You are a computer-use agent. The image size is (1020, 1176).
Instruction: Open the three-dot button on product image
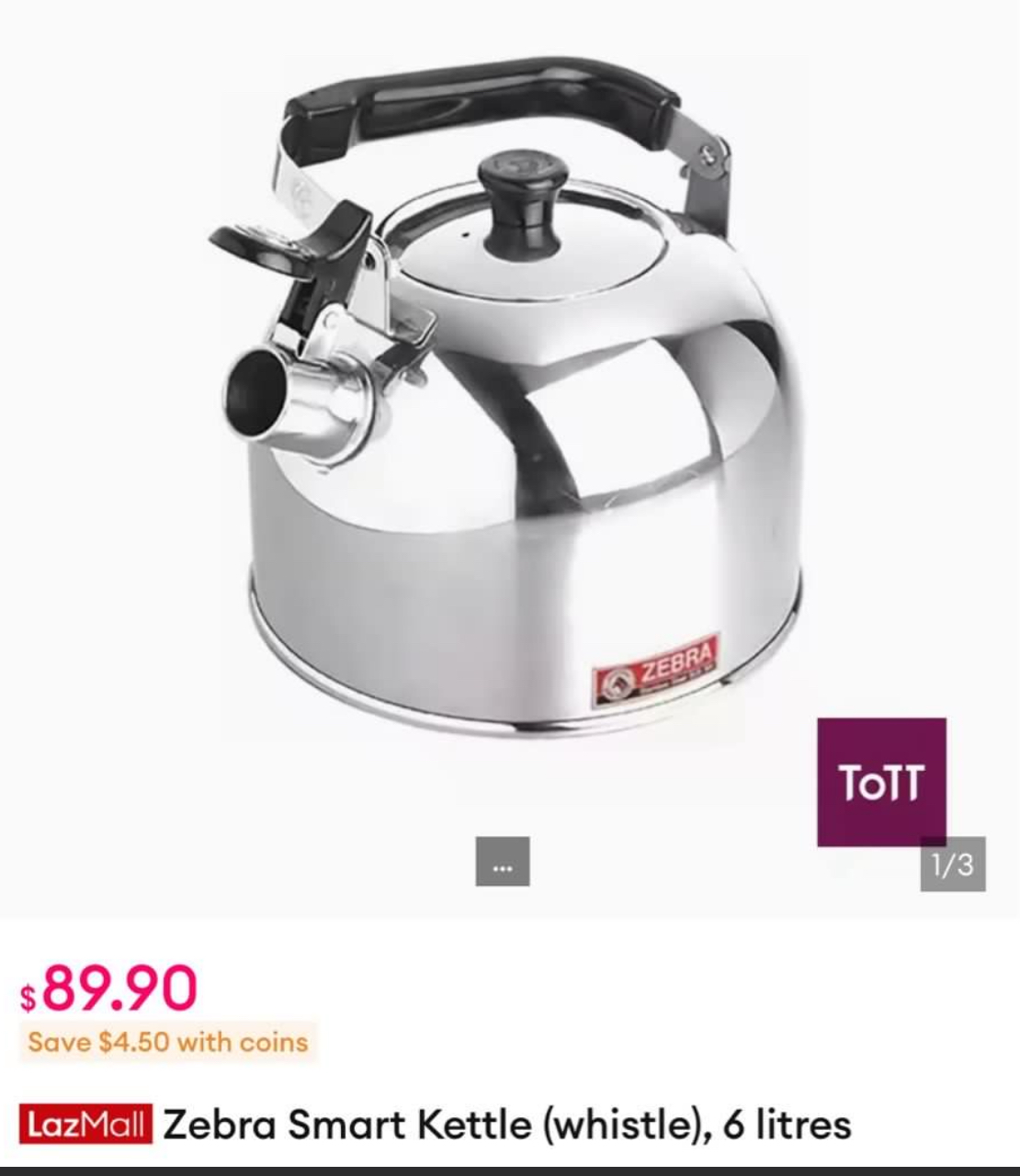point(502,862)
